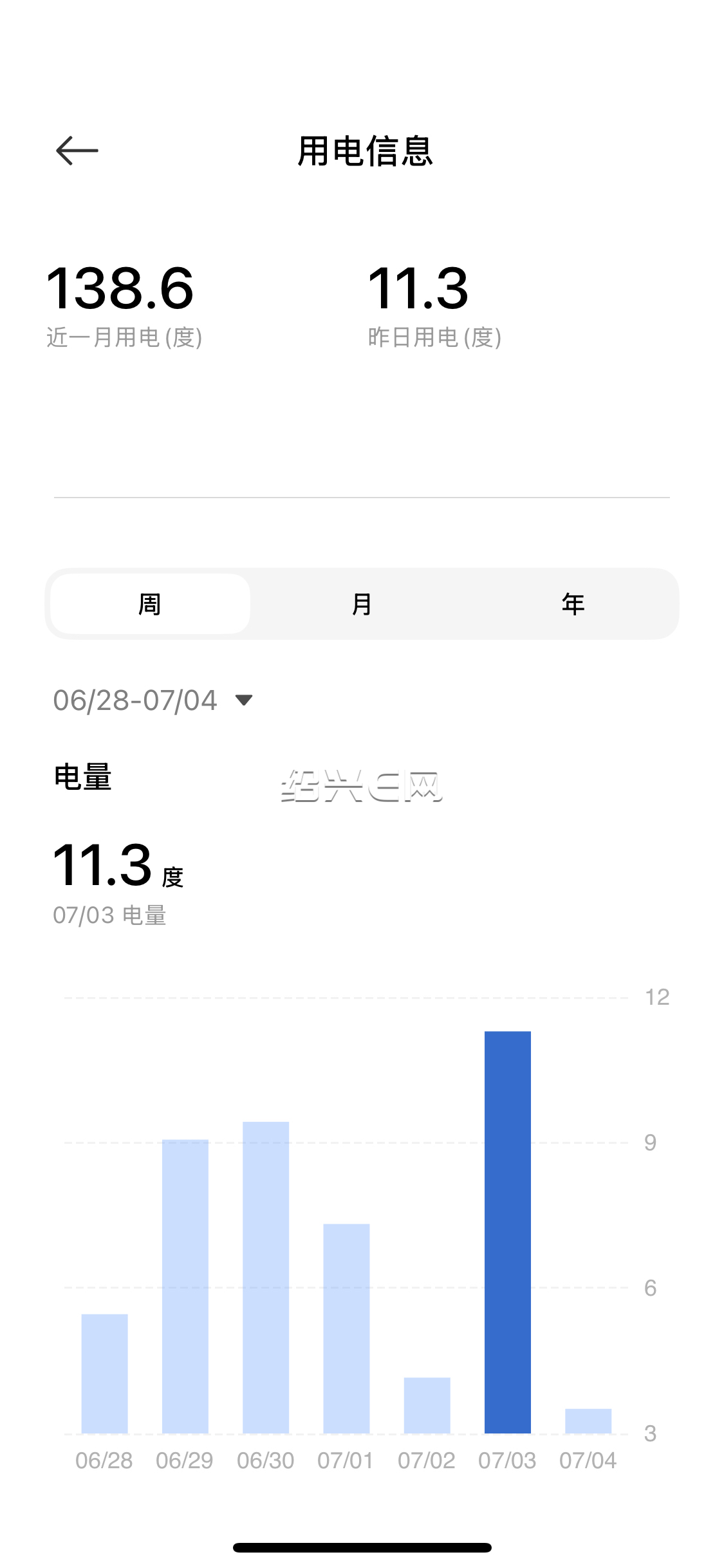
Task: Go back using the arrow icon
Action: [x=77, y=151]
